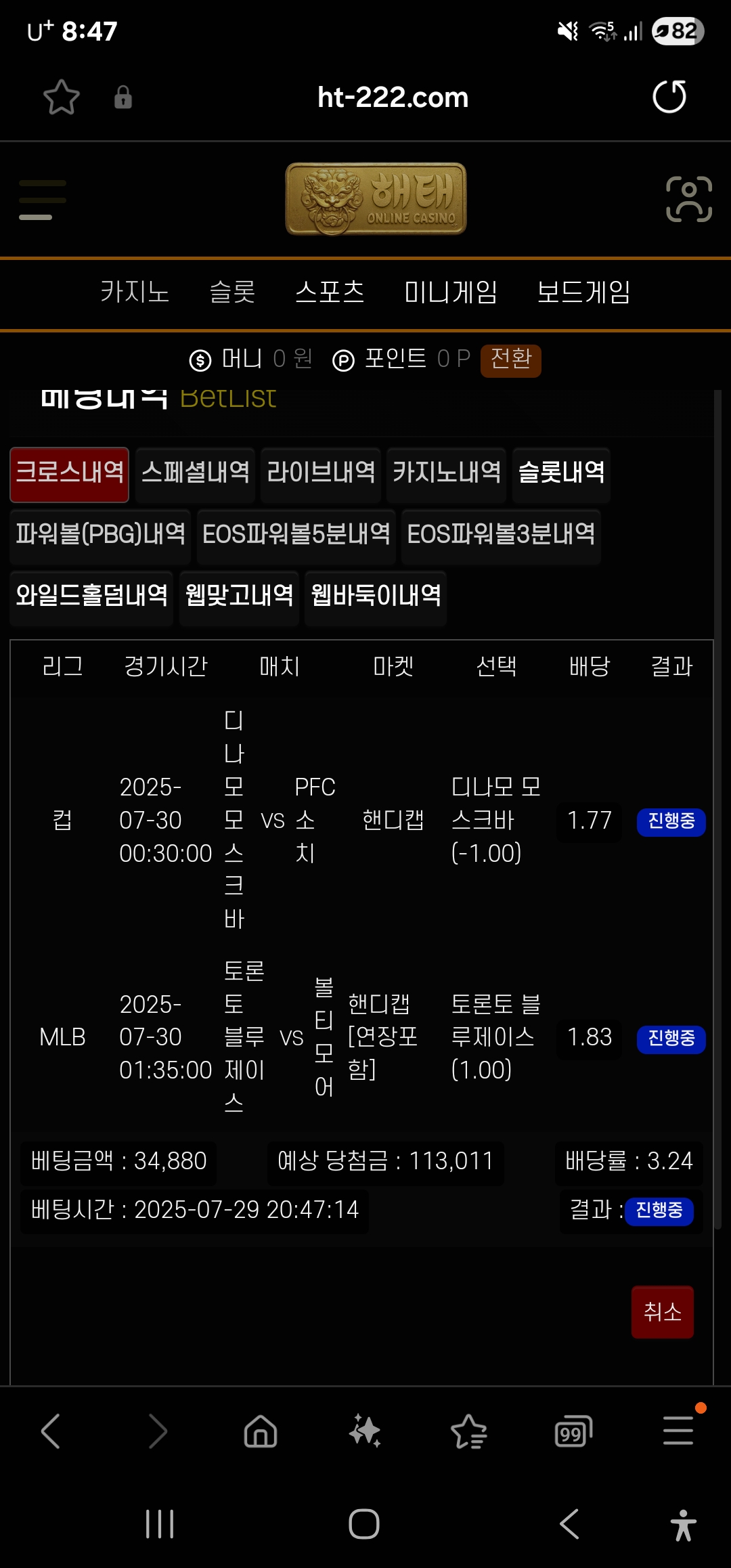Open the browser tabs counter
Image resolution: width=731 pixels, height=1568 pixels.
573,1431
